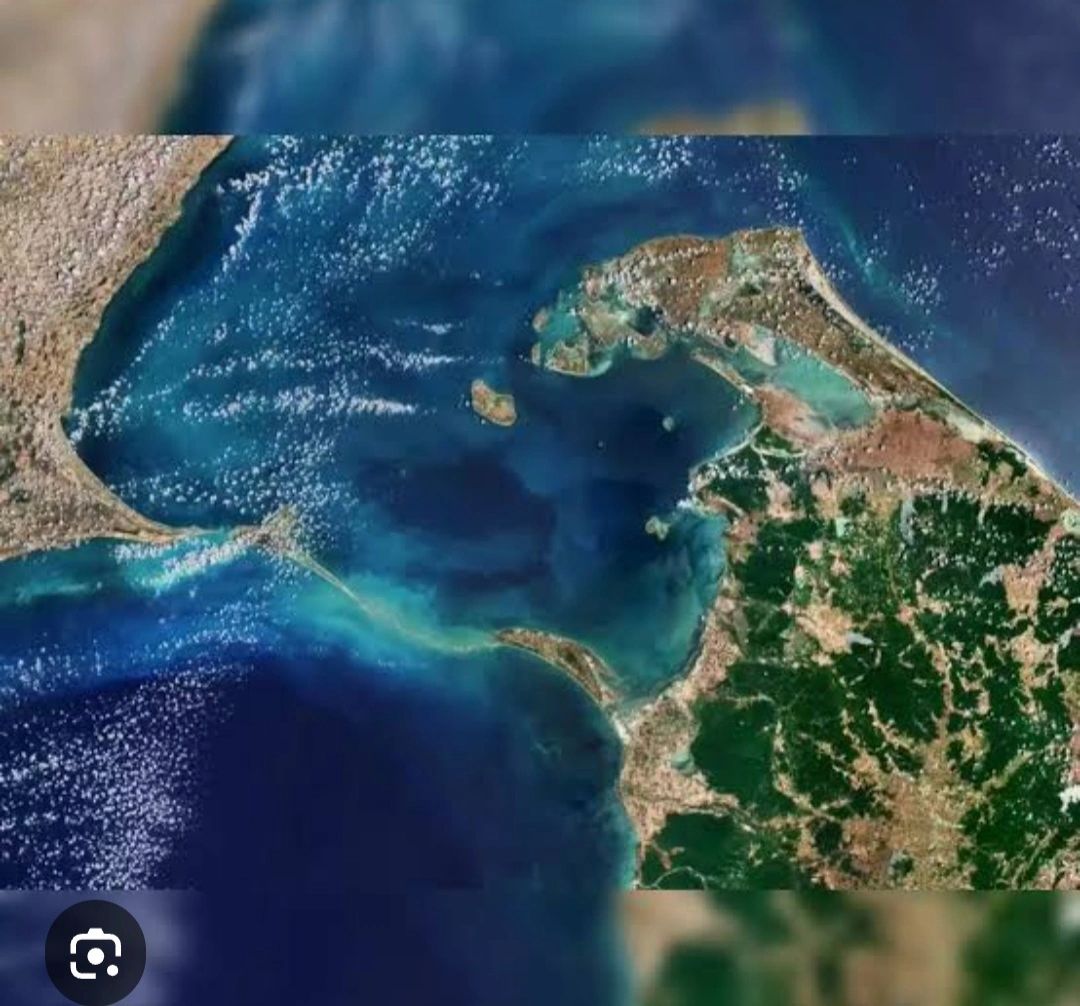Search this image with Google Lens
This screenshot has width=1080, height=1006.
pos(95,954)
